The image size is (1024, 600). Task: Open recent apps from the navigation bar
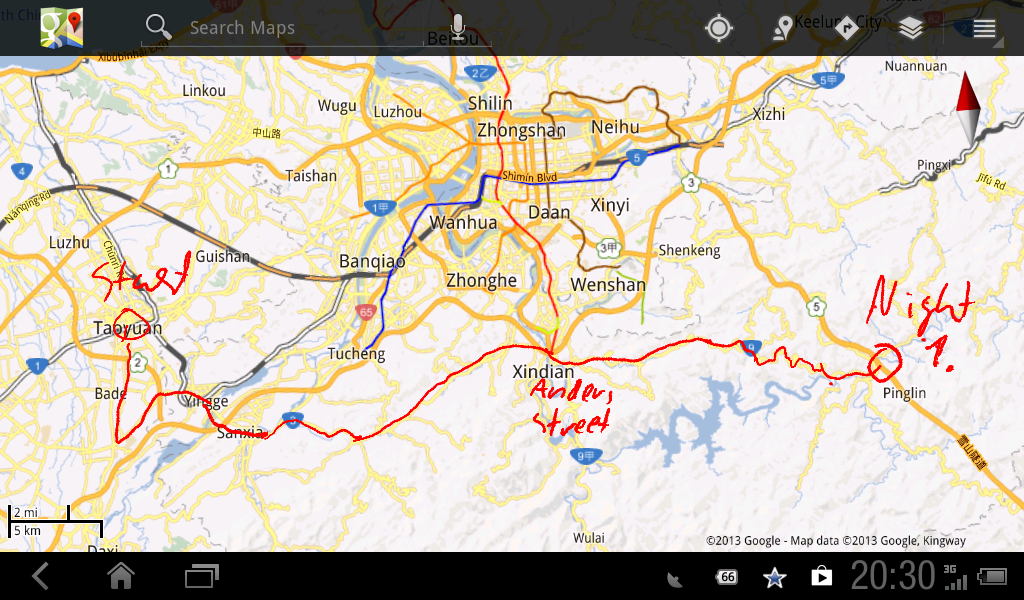click(201, 576)
